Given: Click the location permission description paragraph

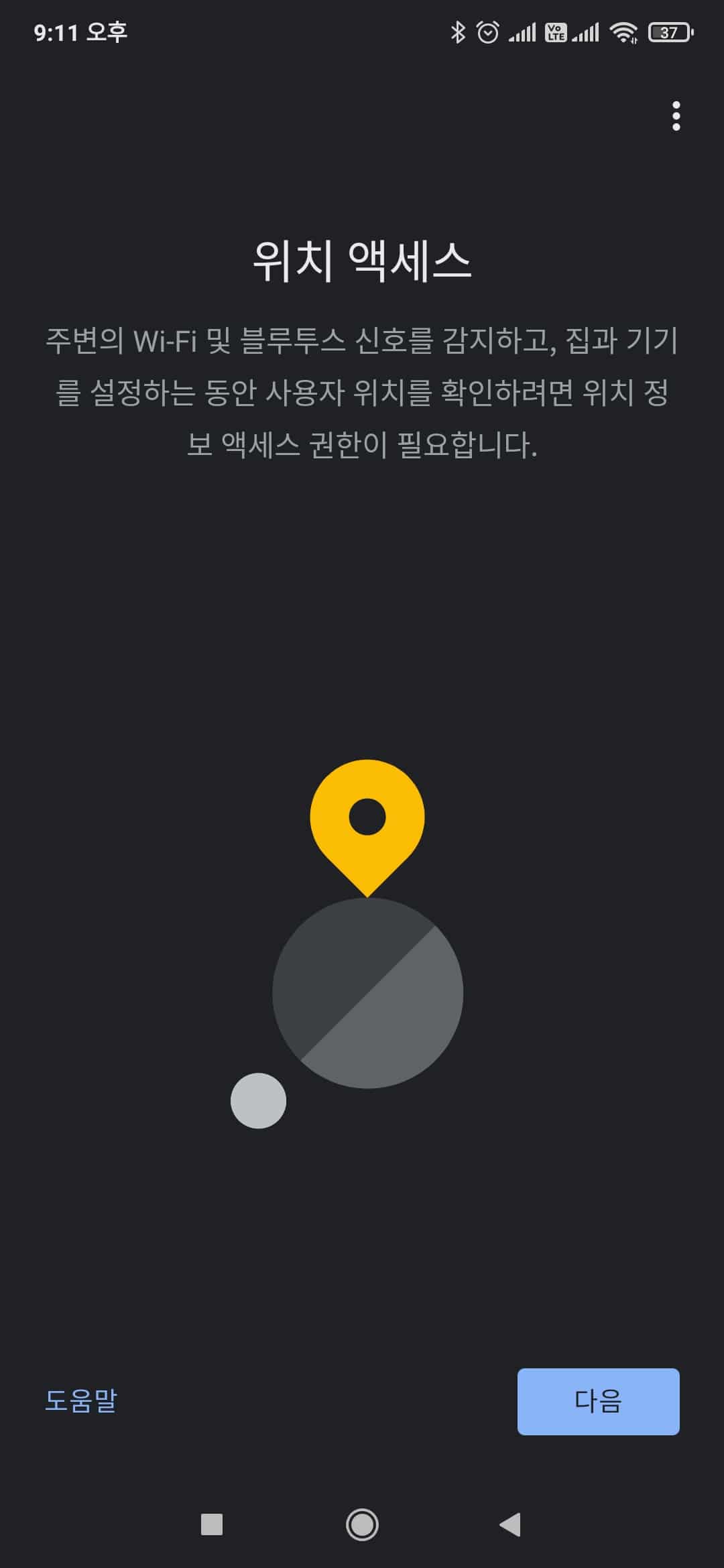Looking at the screenshot, I should click(362, 389).
